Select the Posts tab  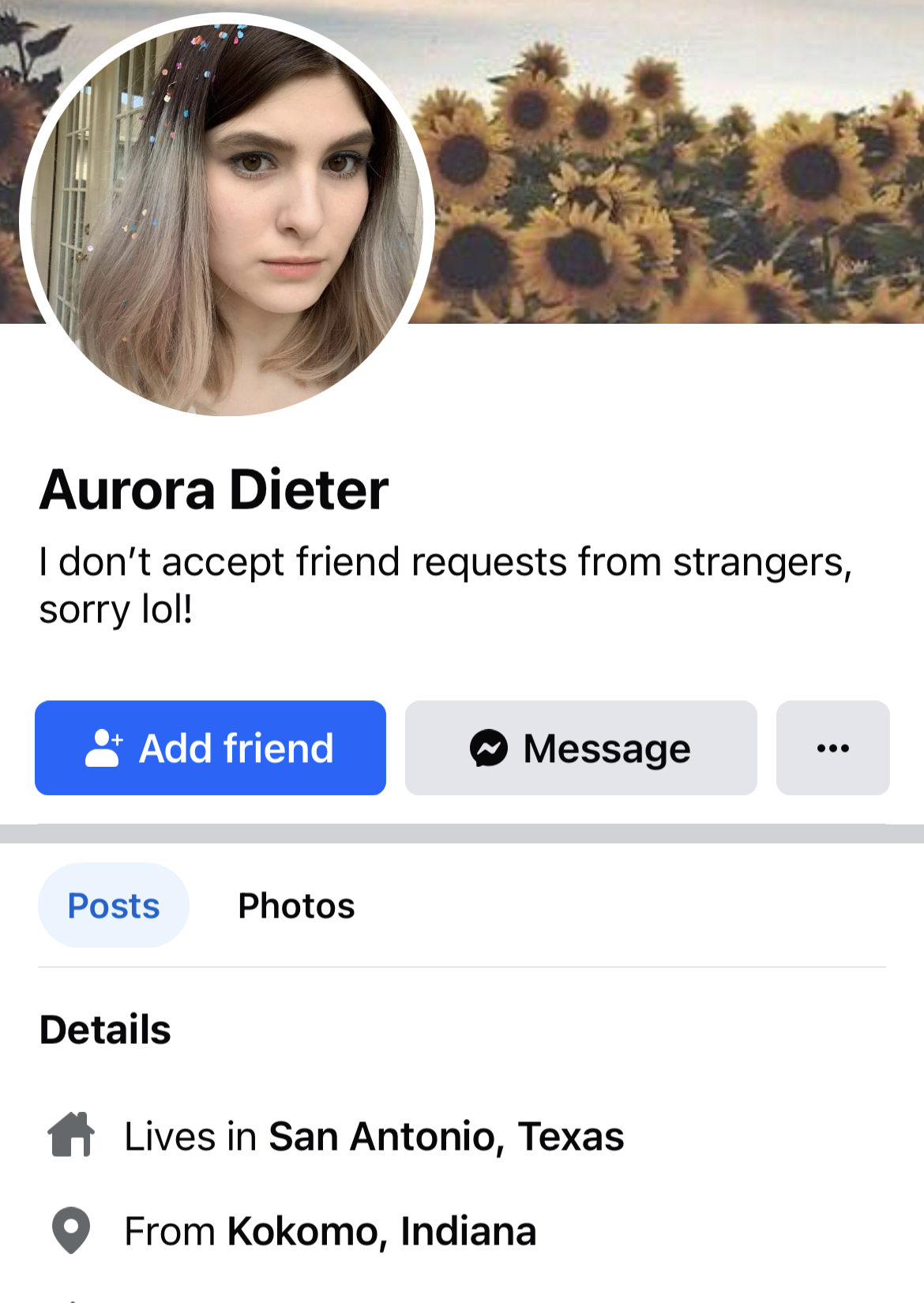pos(114,906)
